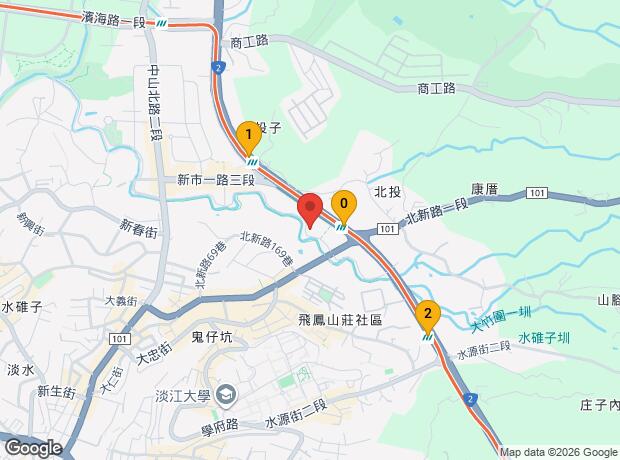The image size is (620, 460).
Task: Tap the orange marker numbered 1
Action: 249,138
